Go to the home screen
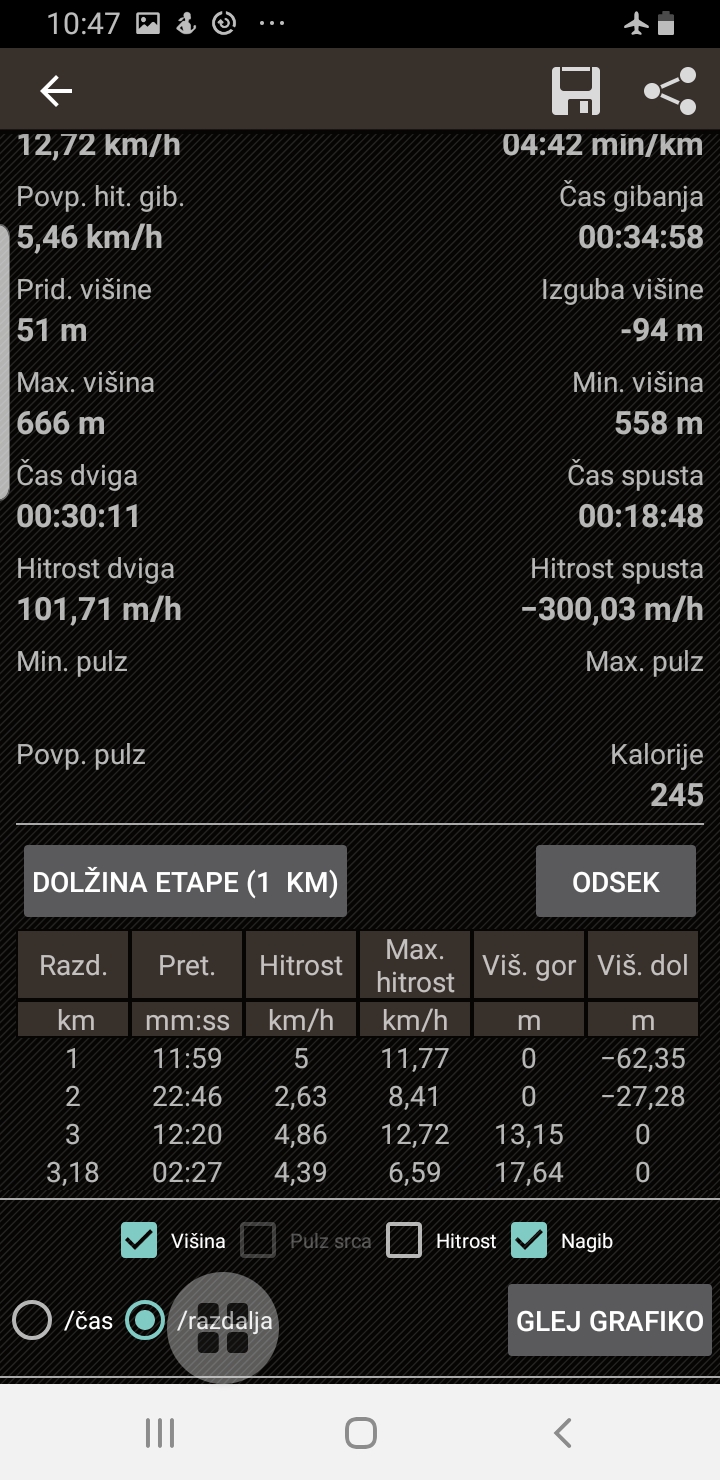 360,1433
